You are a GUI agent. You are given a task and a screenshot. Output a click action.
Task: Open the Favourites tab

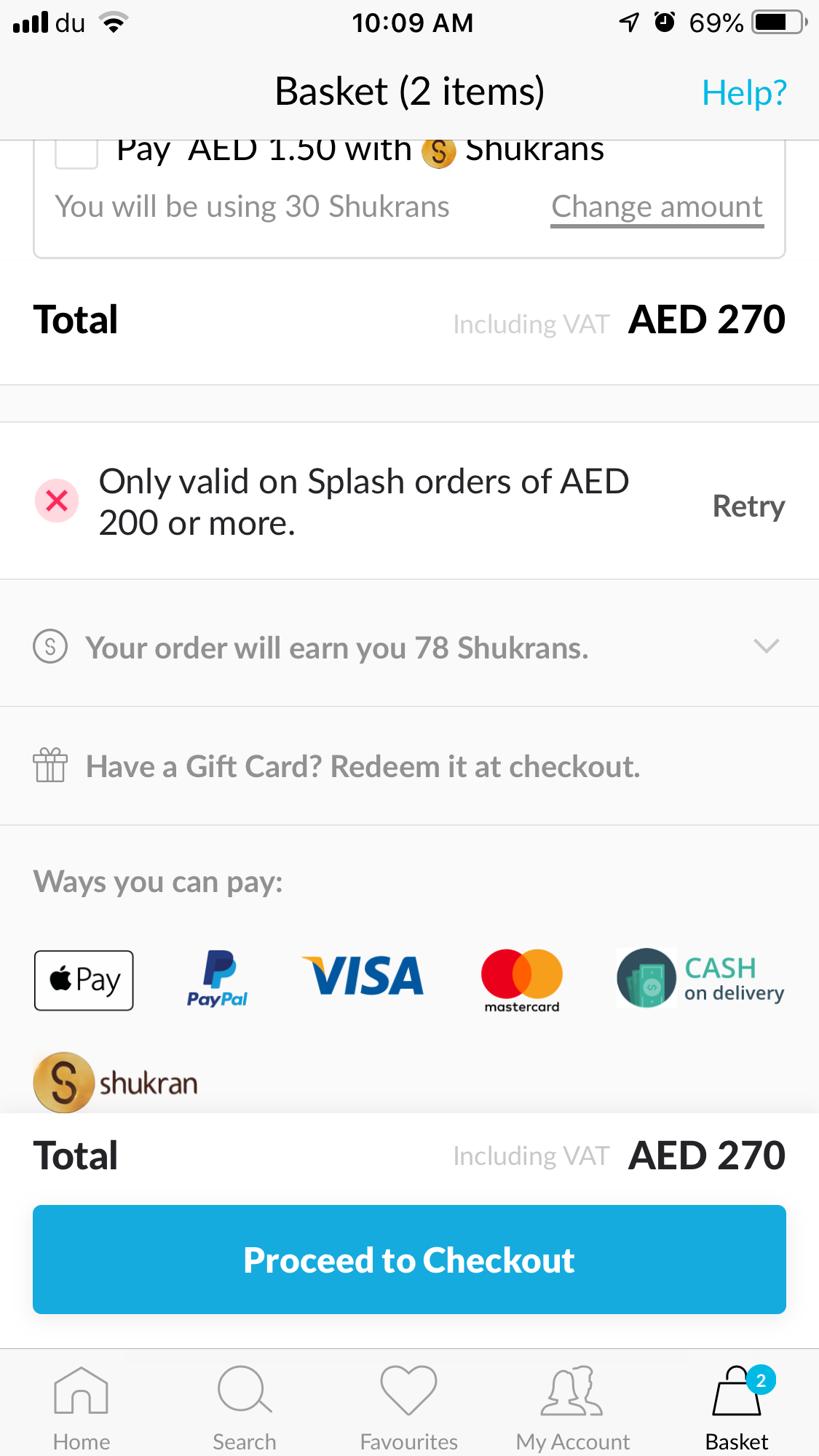409,1406
